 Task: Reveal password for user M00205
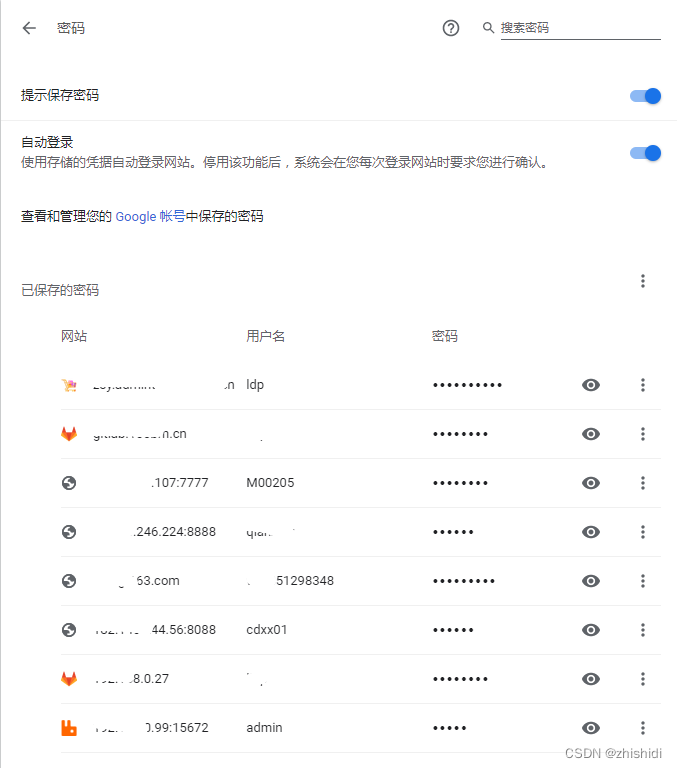click(x=591, y=483)
